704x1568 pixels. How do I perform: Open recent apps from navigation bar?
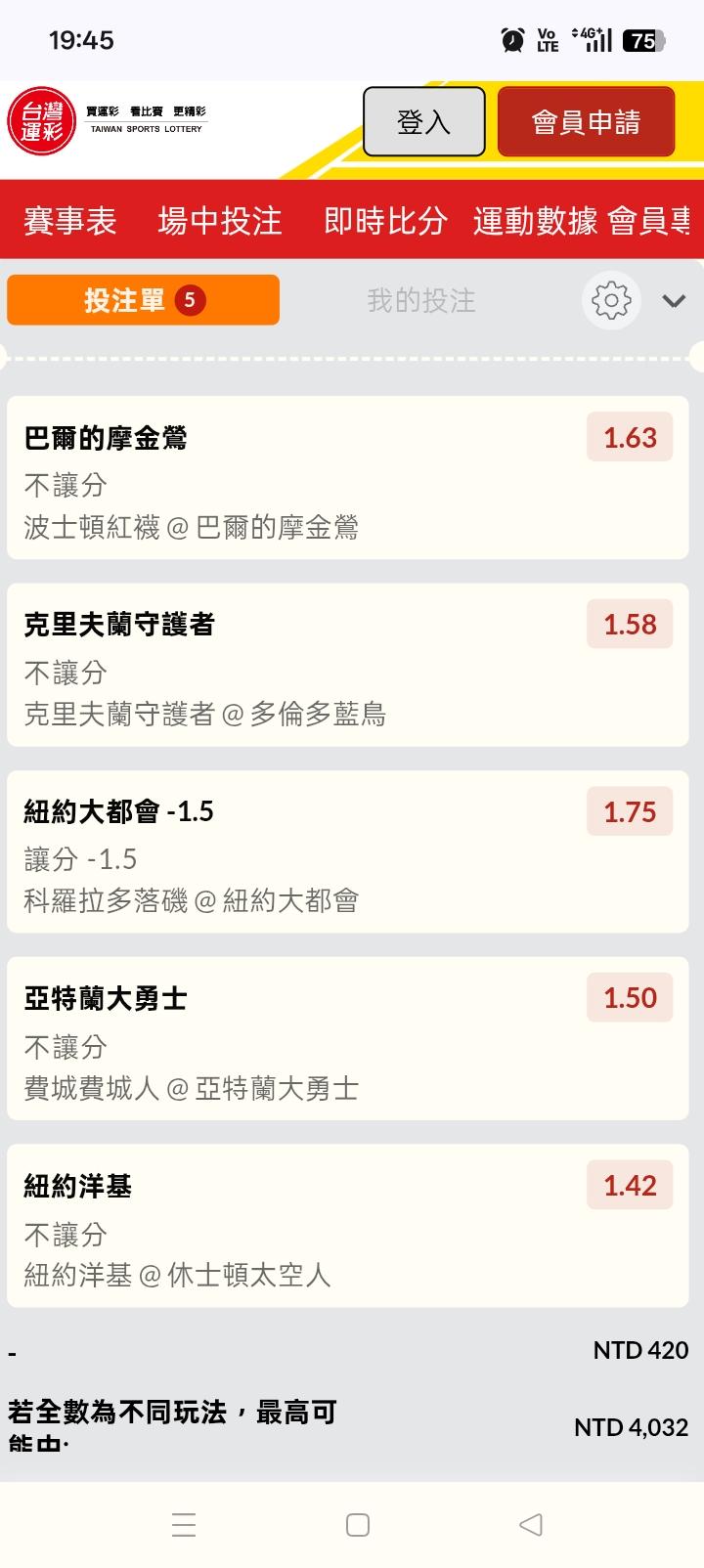[184, 1524]
